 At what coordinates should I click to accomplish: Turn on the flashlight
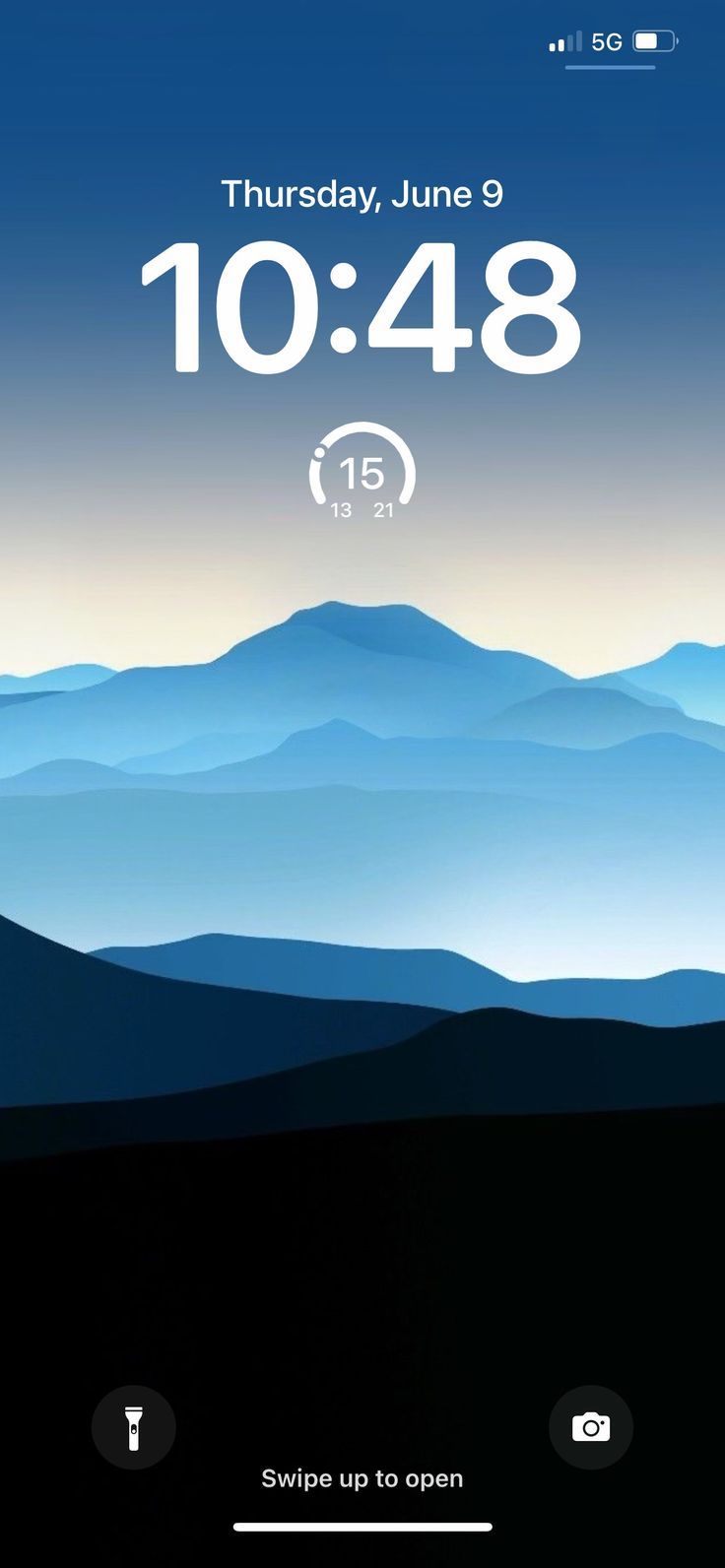tap(134, 1427)
